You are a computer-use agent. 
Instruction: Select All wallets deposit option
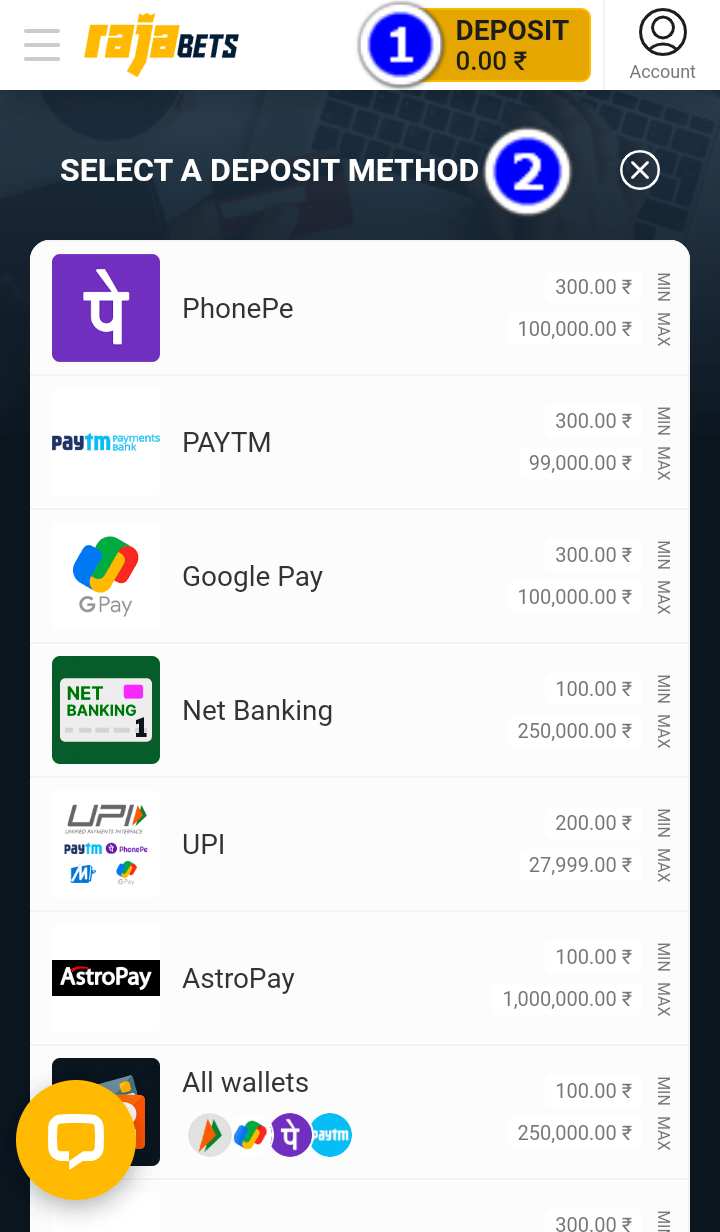(x=400, y=1110)
